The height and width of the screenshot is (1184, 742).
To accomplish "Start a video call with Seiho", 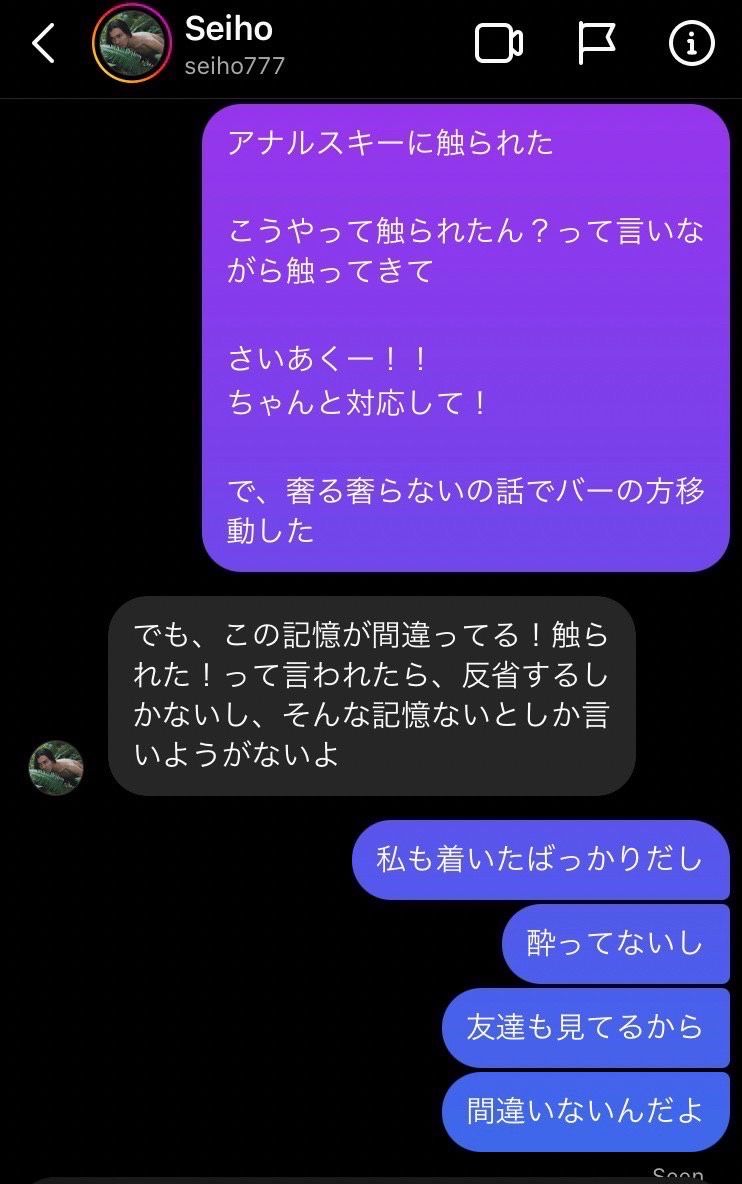I will pos(498,44).
